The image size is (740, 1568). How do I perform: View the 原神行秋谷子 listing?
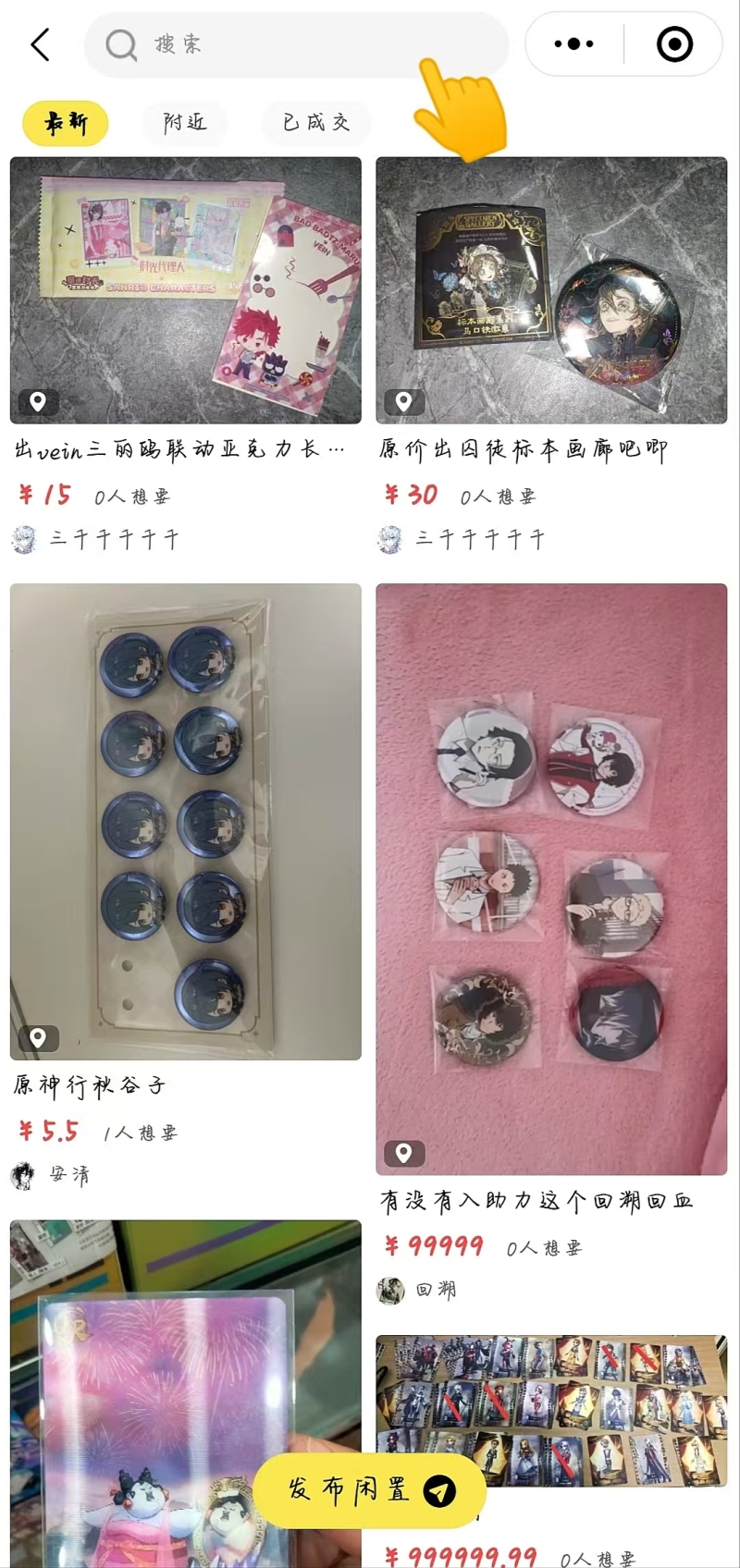point(185,821)
